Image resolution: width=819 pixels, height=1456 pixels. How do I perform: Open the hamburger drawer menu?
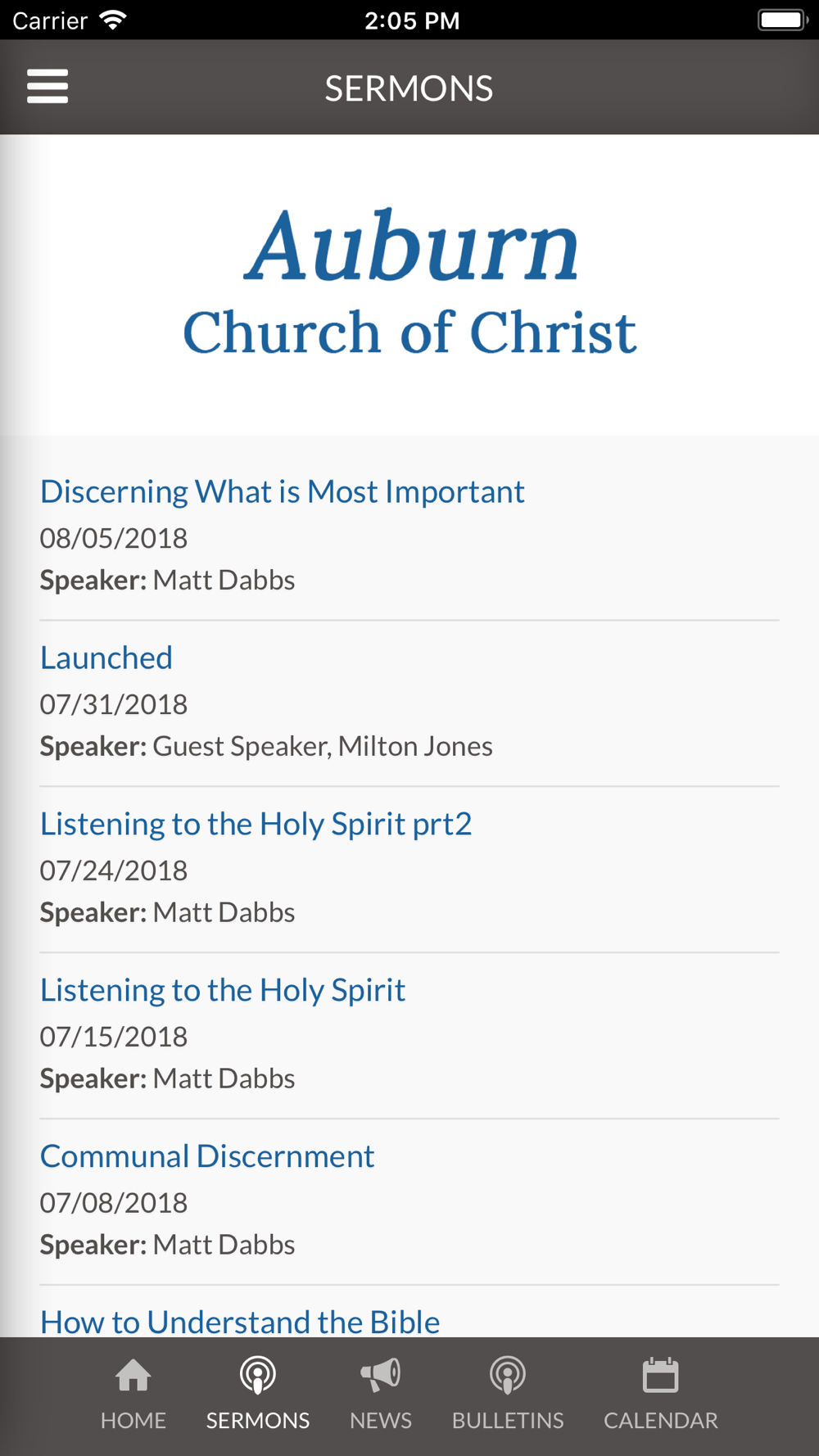click(x=48, y=87)
